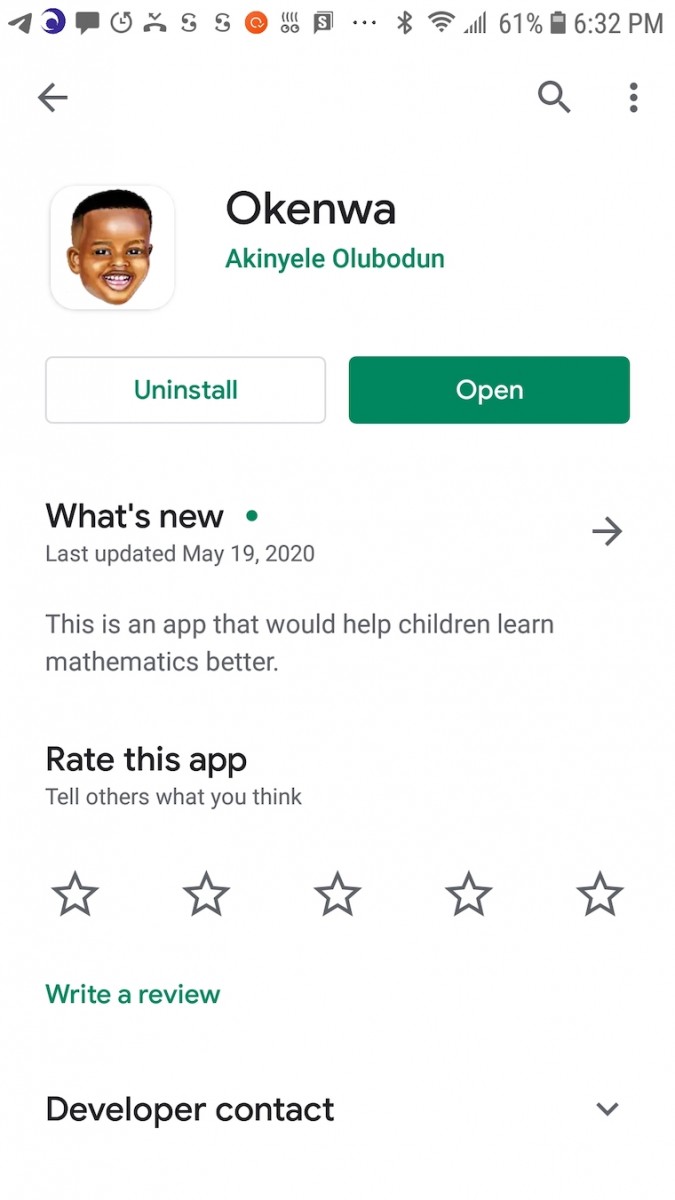The width and height of the screenshot is (675, 1200).
Task: Rate the app four stars
Action: [469, 894]
